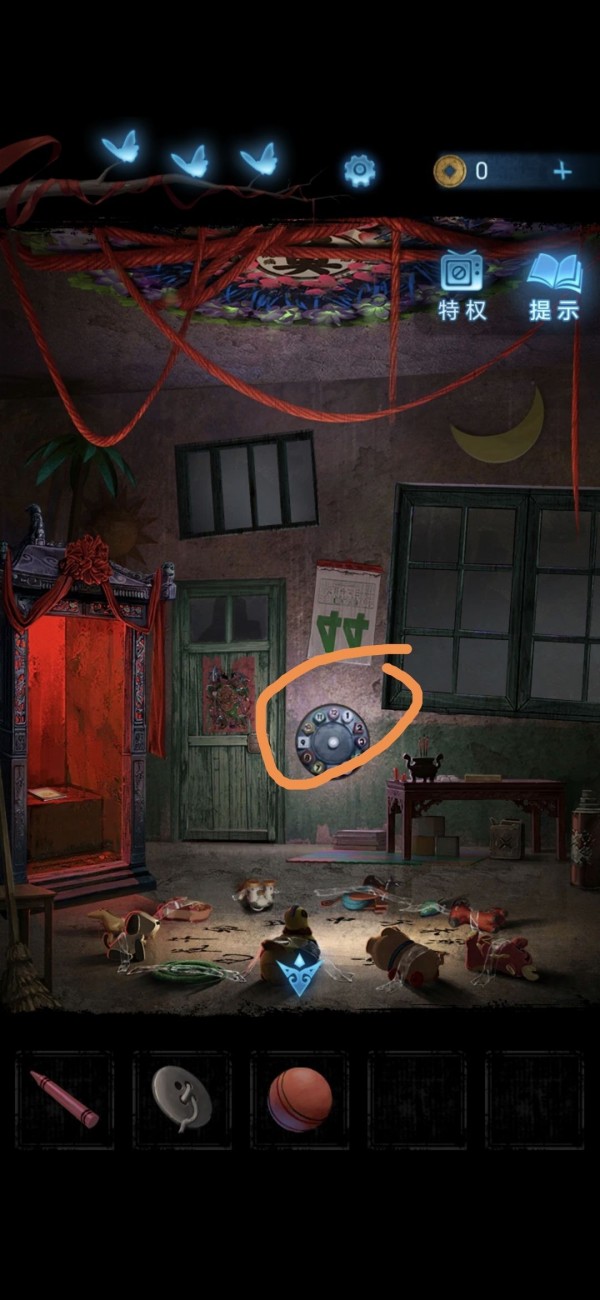Select the grey button item in inventory
Viewport: 600px width, 1300px height.
[181, 1098]
